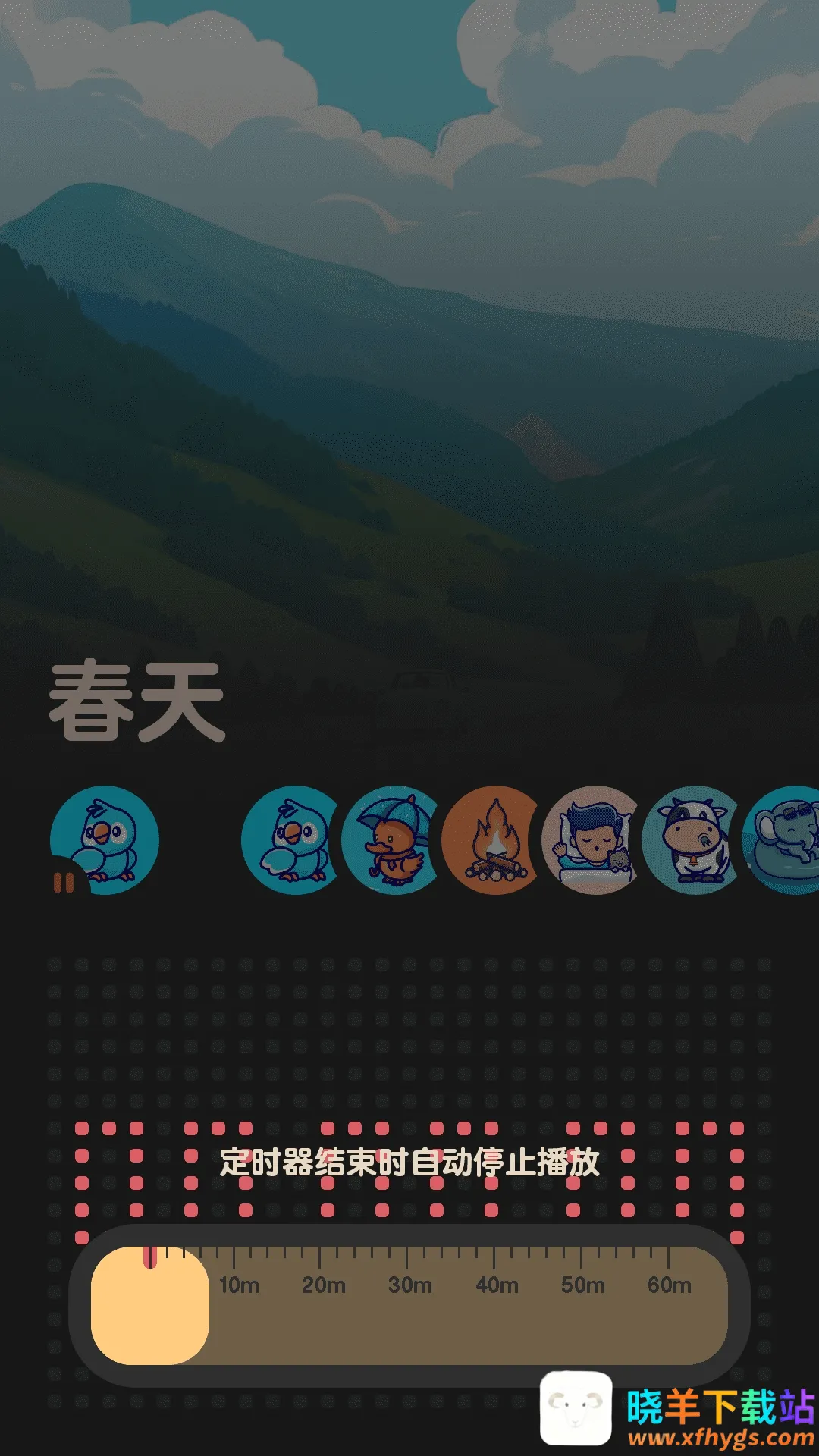
Task: Play the cow sound
Action: tap(692, 840)
